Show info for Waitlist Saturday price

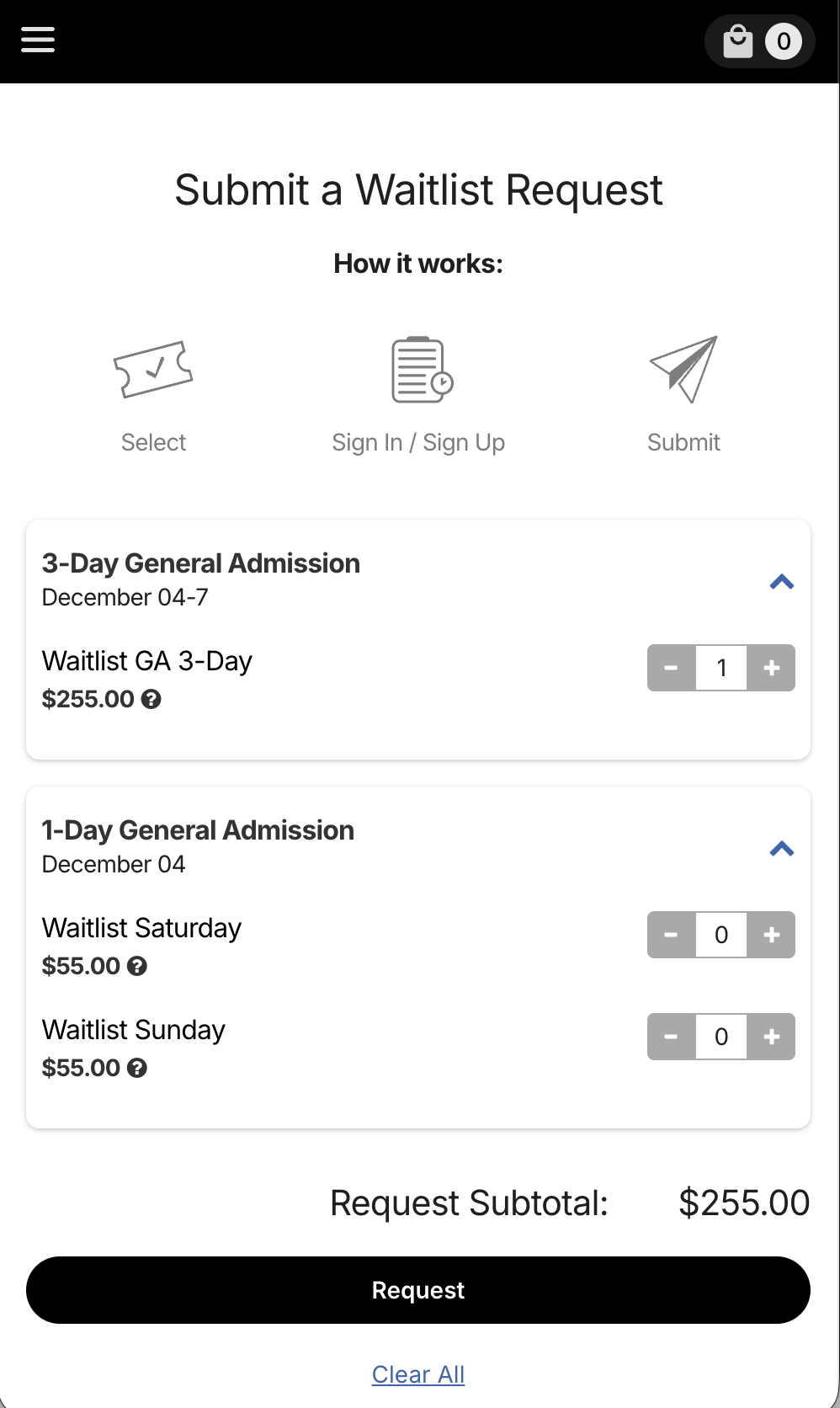(137, 966)
